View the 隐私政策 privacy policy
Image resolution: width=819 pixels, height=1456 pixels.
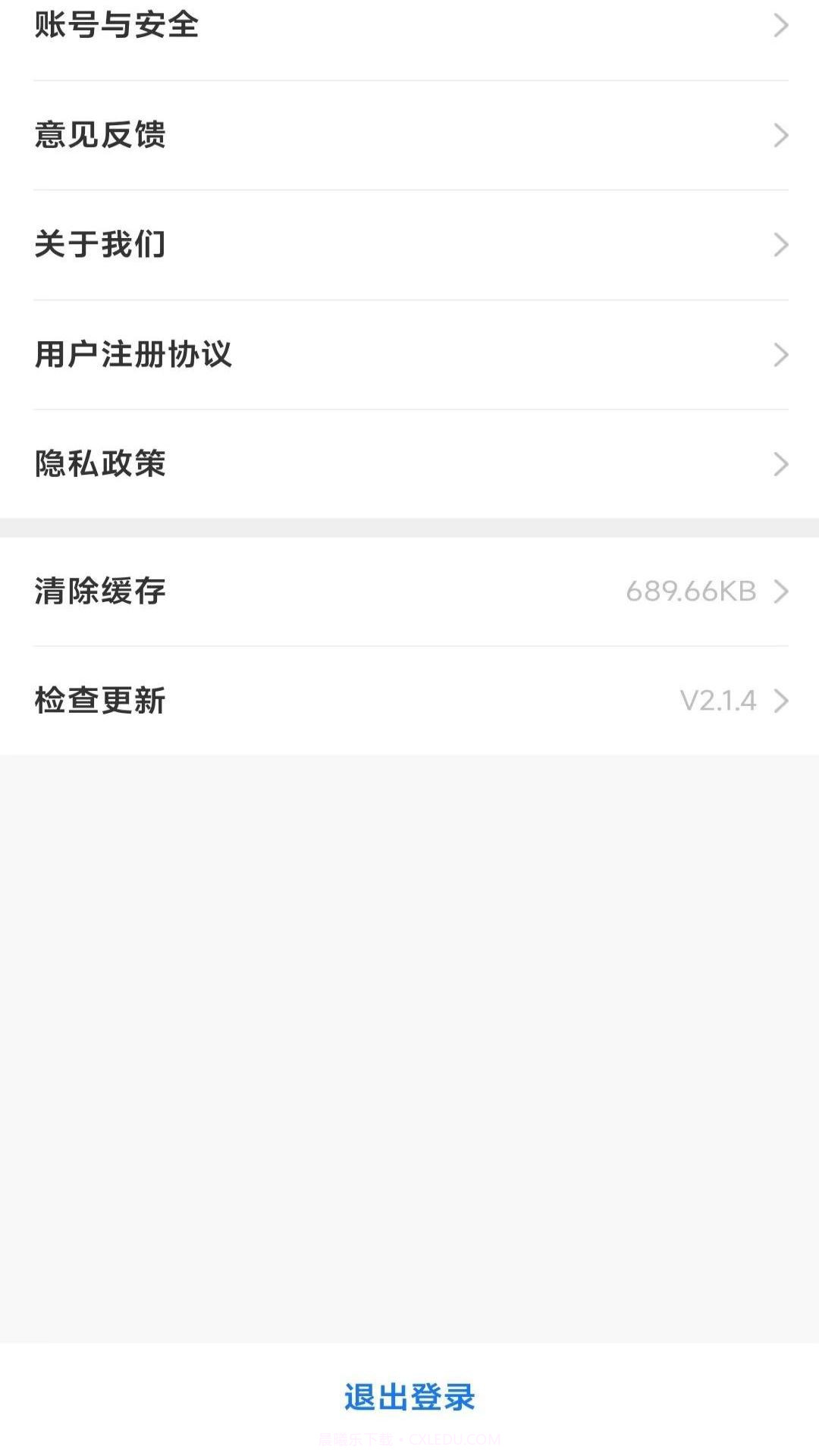(99, 464)
